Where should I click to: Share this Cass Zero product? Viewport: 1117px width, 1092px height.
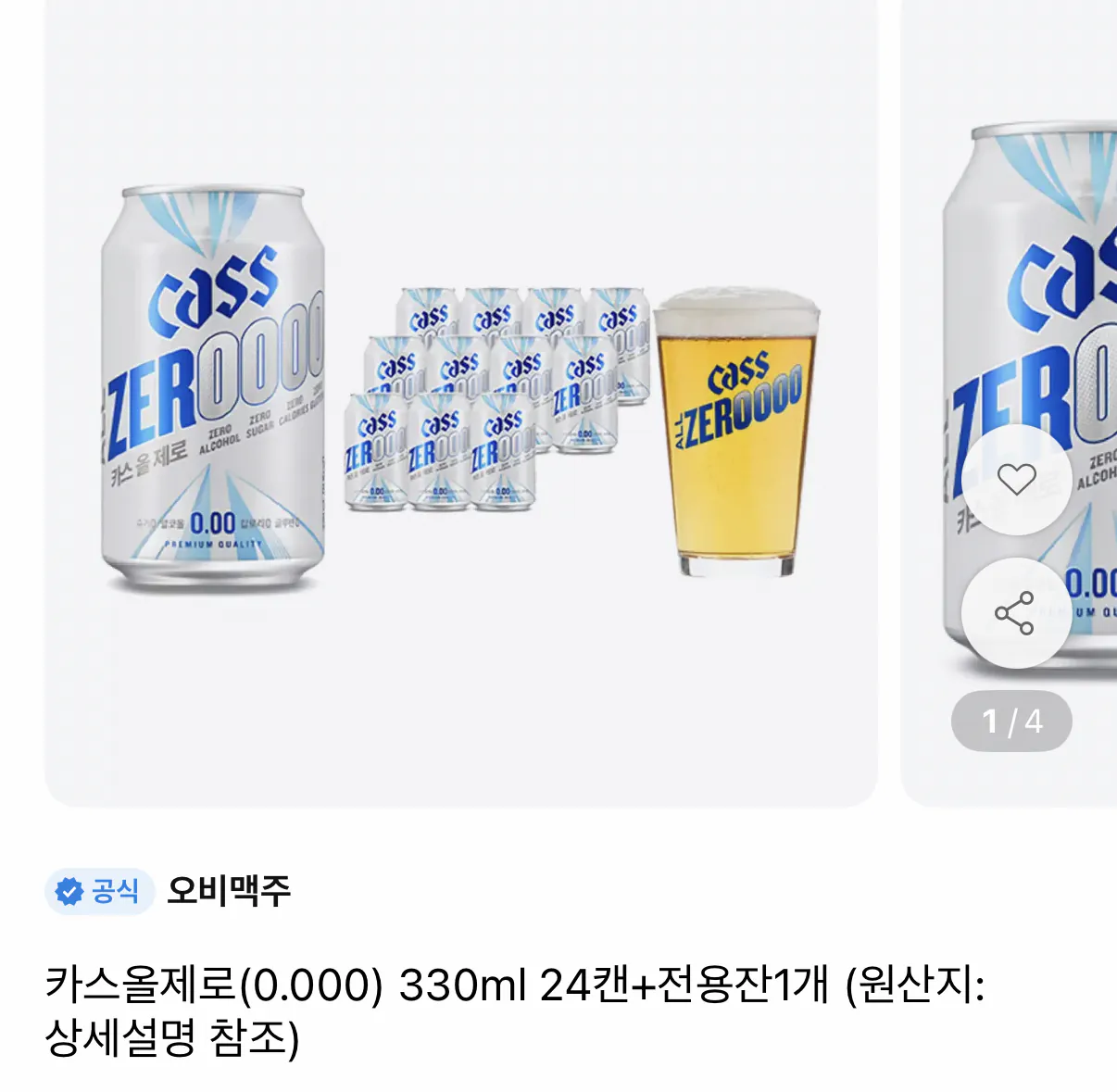pos(1016,613)
